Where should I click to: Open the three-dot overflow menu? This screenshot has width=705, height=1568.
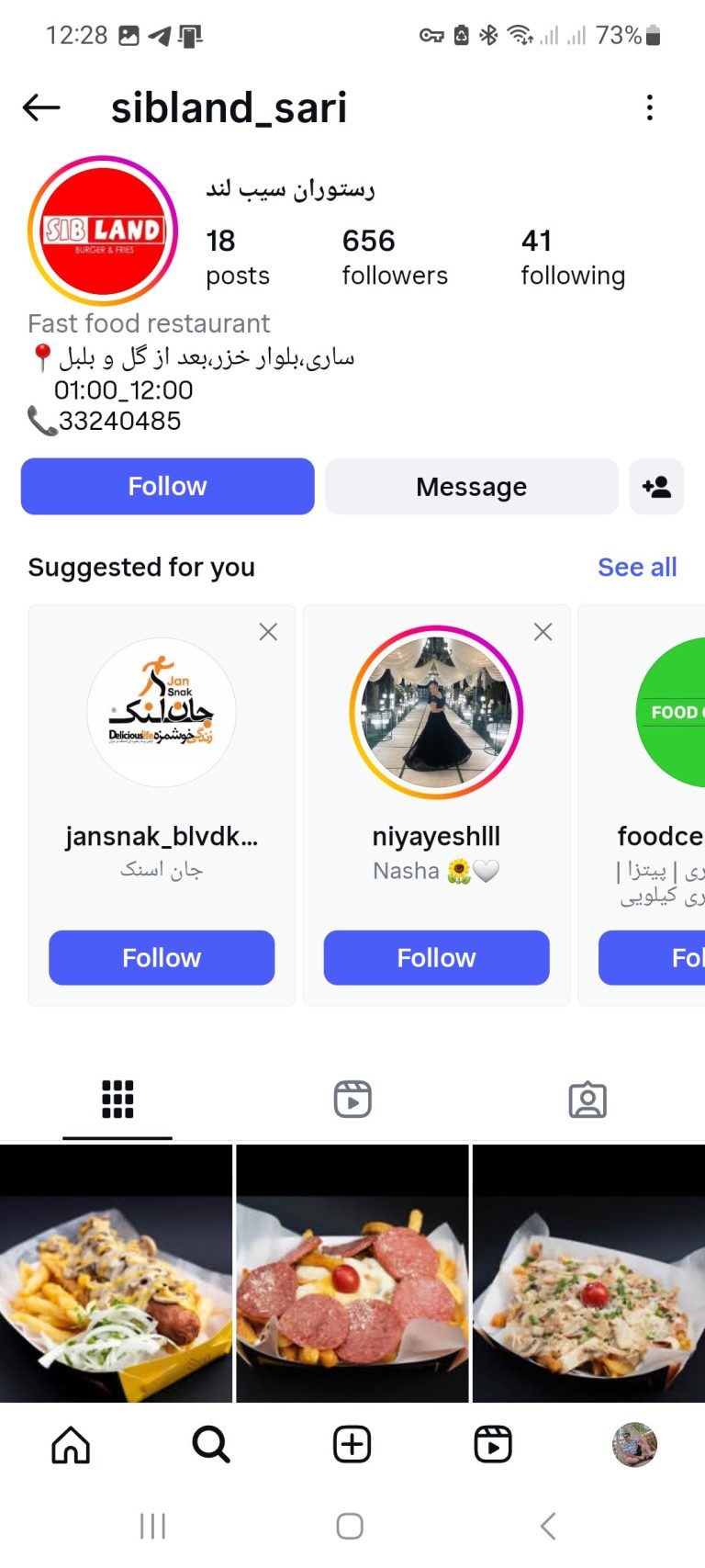click(650, 107)
